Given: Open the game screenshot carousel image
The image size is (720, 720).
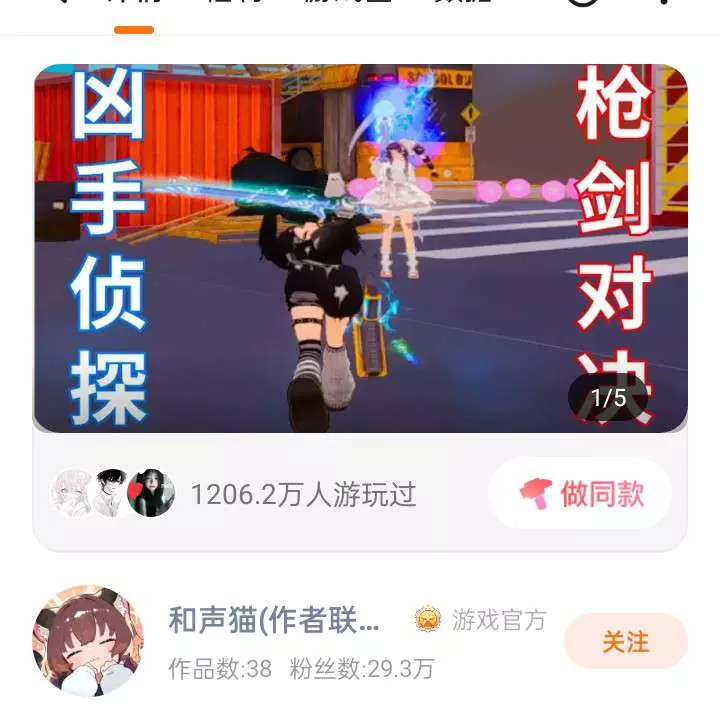Looking at the screenshot, I should pyautogui.click(x=360, y=248).
